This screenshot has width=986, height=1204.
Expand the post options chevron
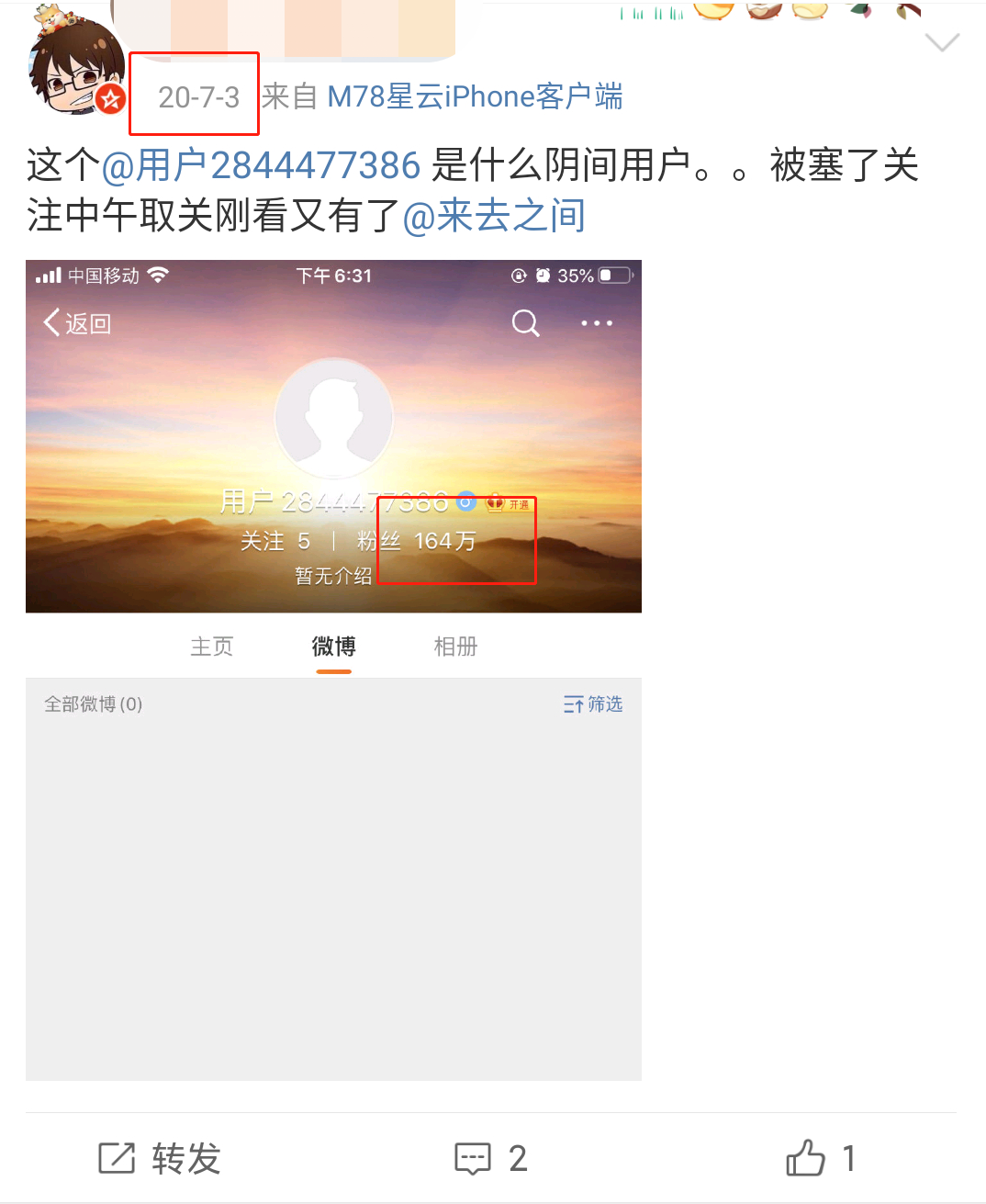tap(942, 42)
